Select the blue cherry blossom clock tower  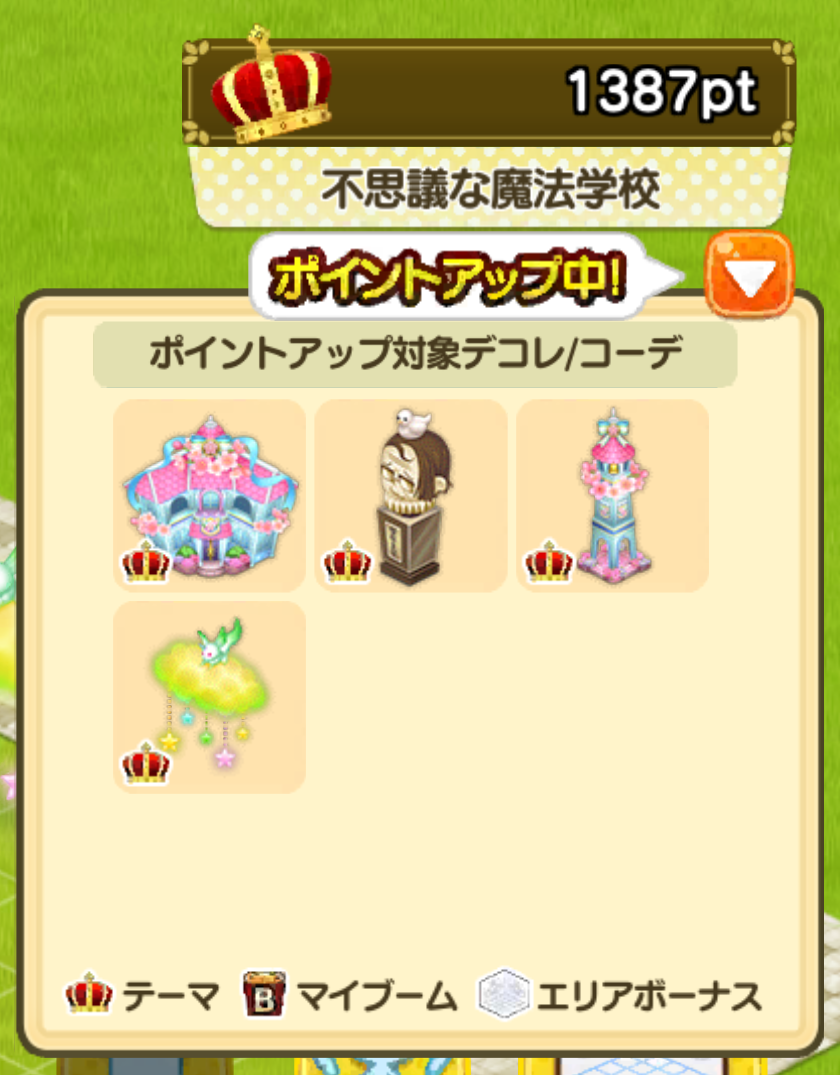click(612, 496)
